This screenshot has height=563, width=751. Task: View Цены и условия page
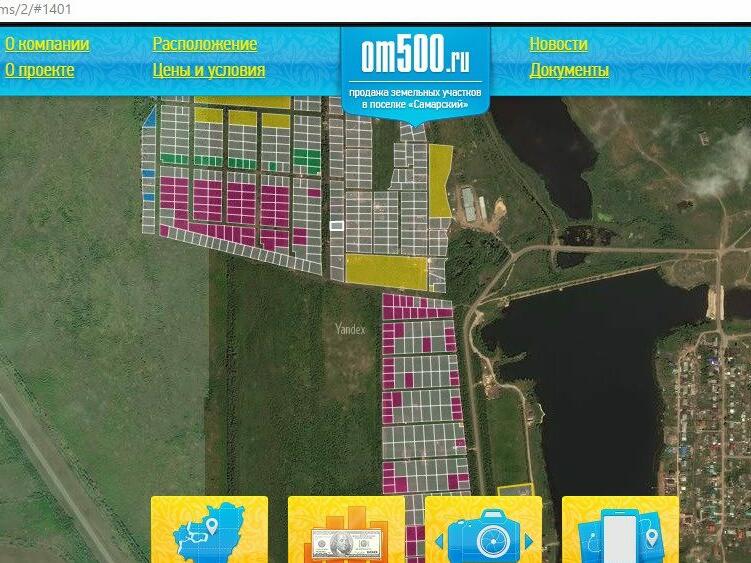pos(208,70)
